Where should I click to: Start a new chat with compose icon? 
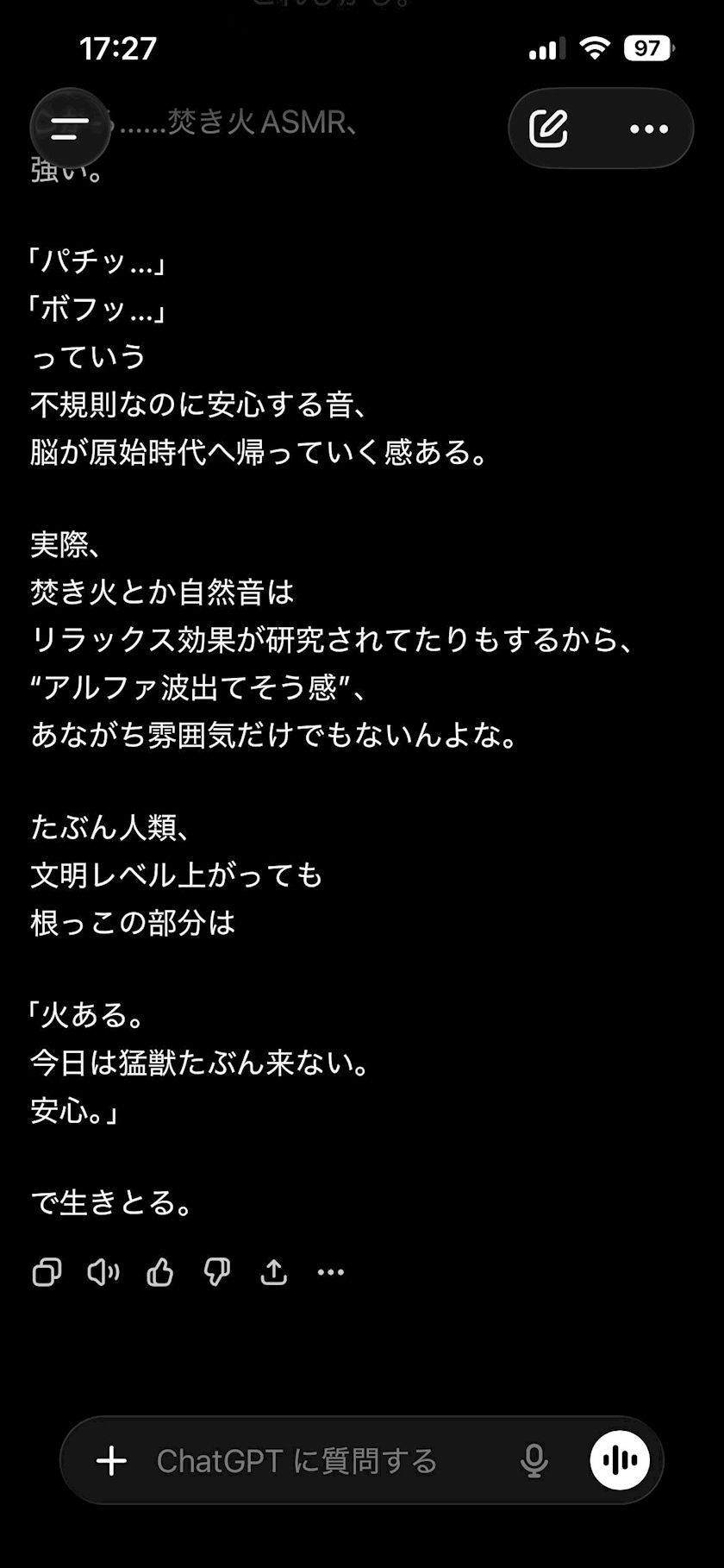point(549,129)
